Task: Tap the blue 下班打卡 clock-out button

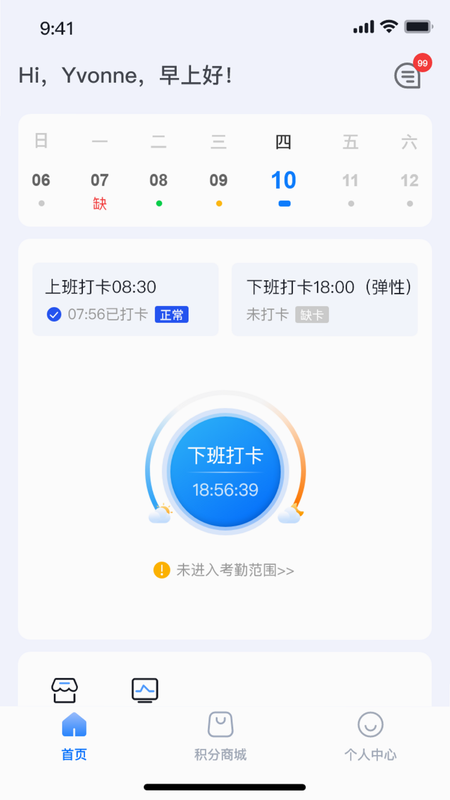Action: (226, 471)
